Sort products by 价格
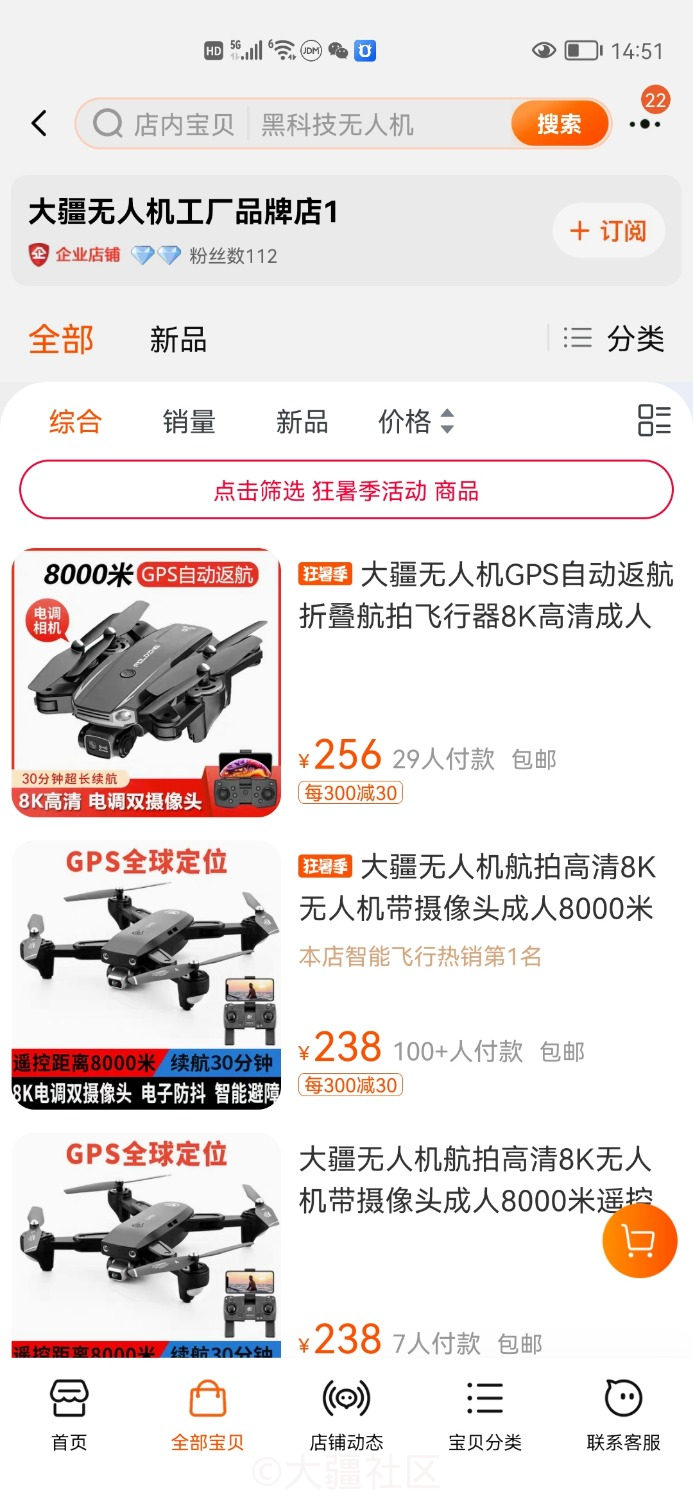Viewport: 693px width, 1500px height. pyautogui.click(x=415, y=421)
